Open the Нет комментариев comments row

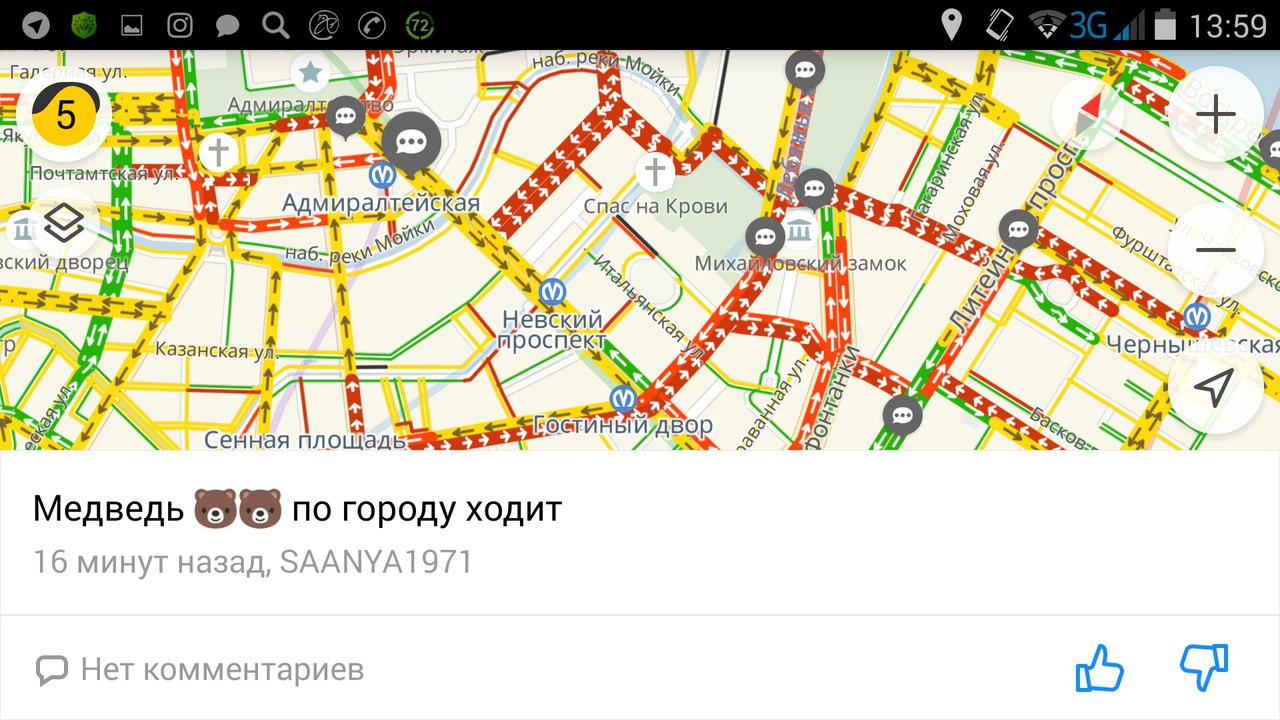[200, 669]
